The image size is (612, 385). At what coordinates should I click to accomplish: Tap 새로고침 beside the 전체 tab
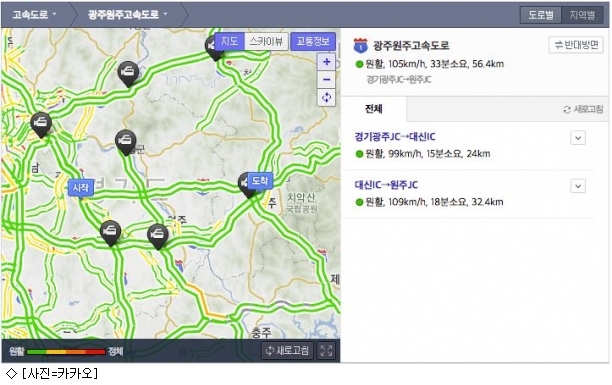click(583, 109)
